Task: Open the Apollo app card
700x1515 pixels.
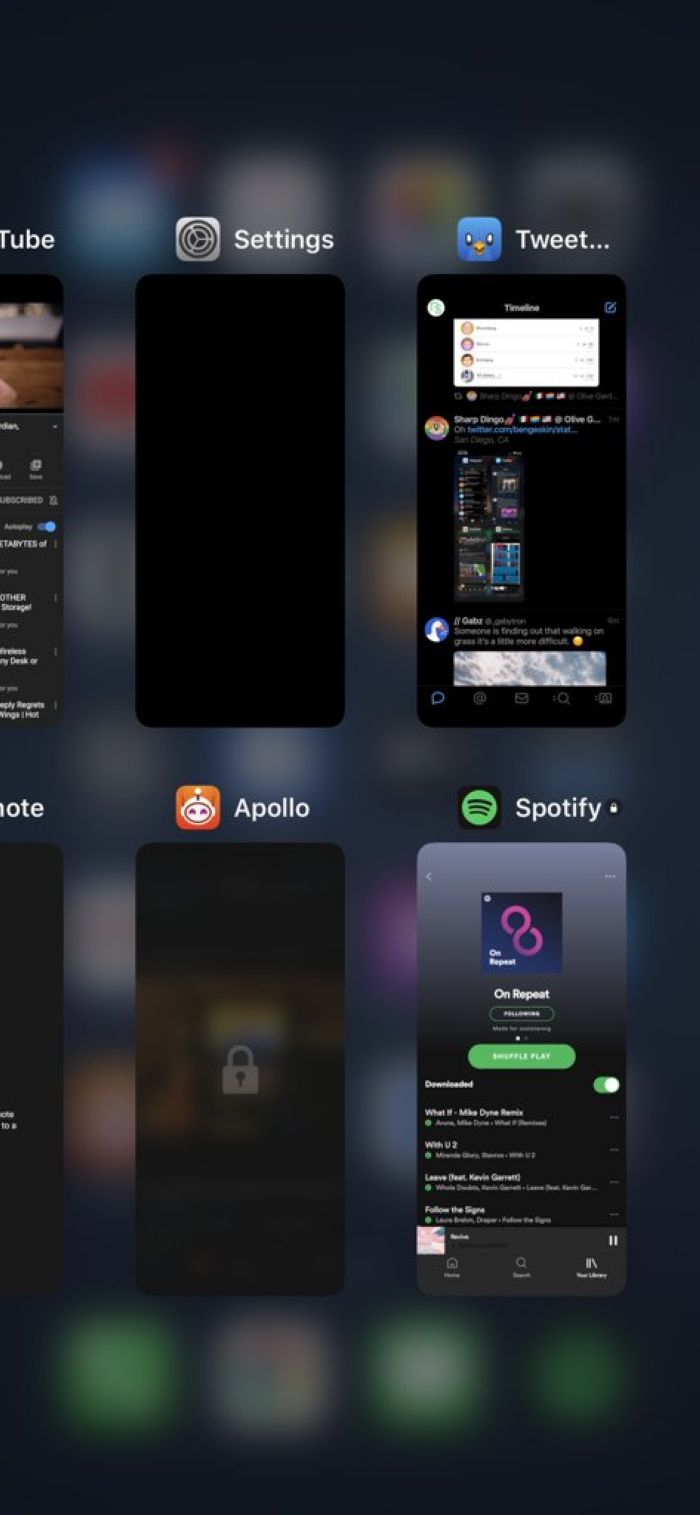Action: click(240, 1068)
